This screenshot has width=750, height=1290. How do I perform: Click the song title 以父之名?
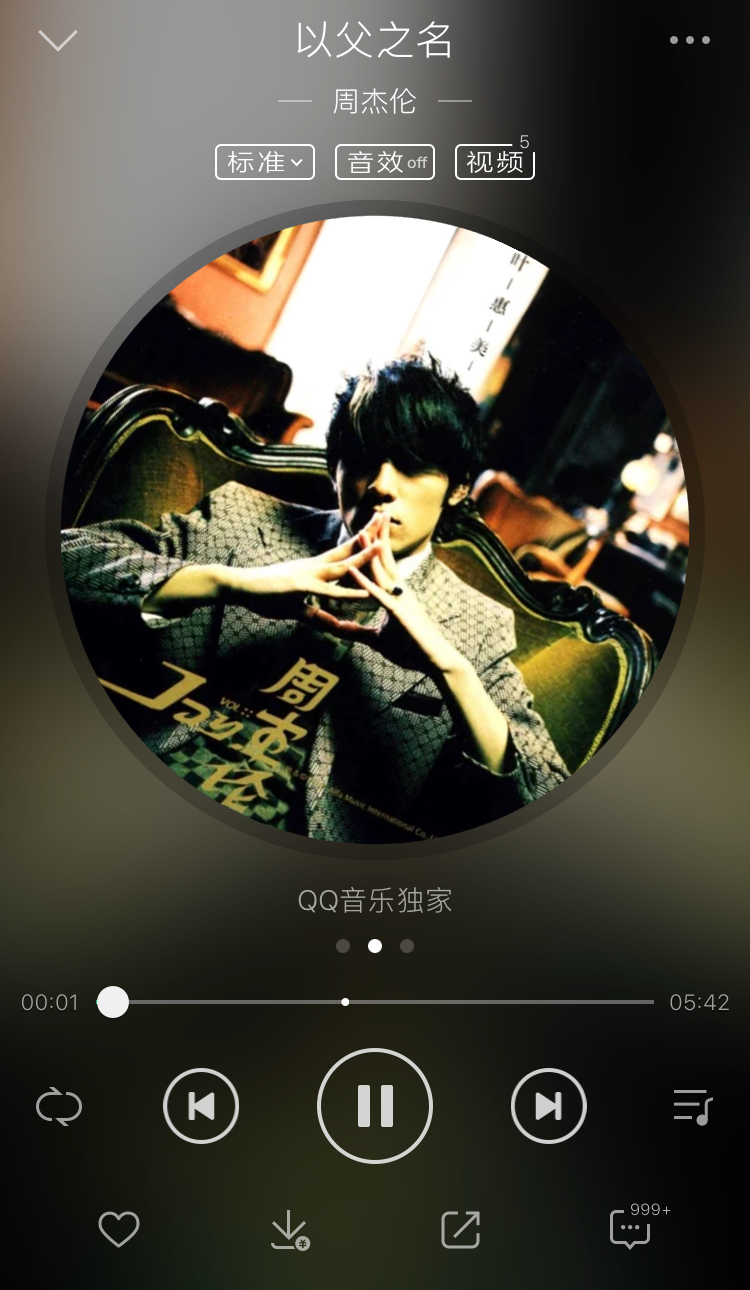374,42
